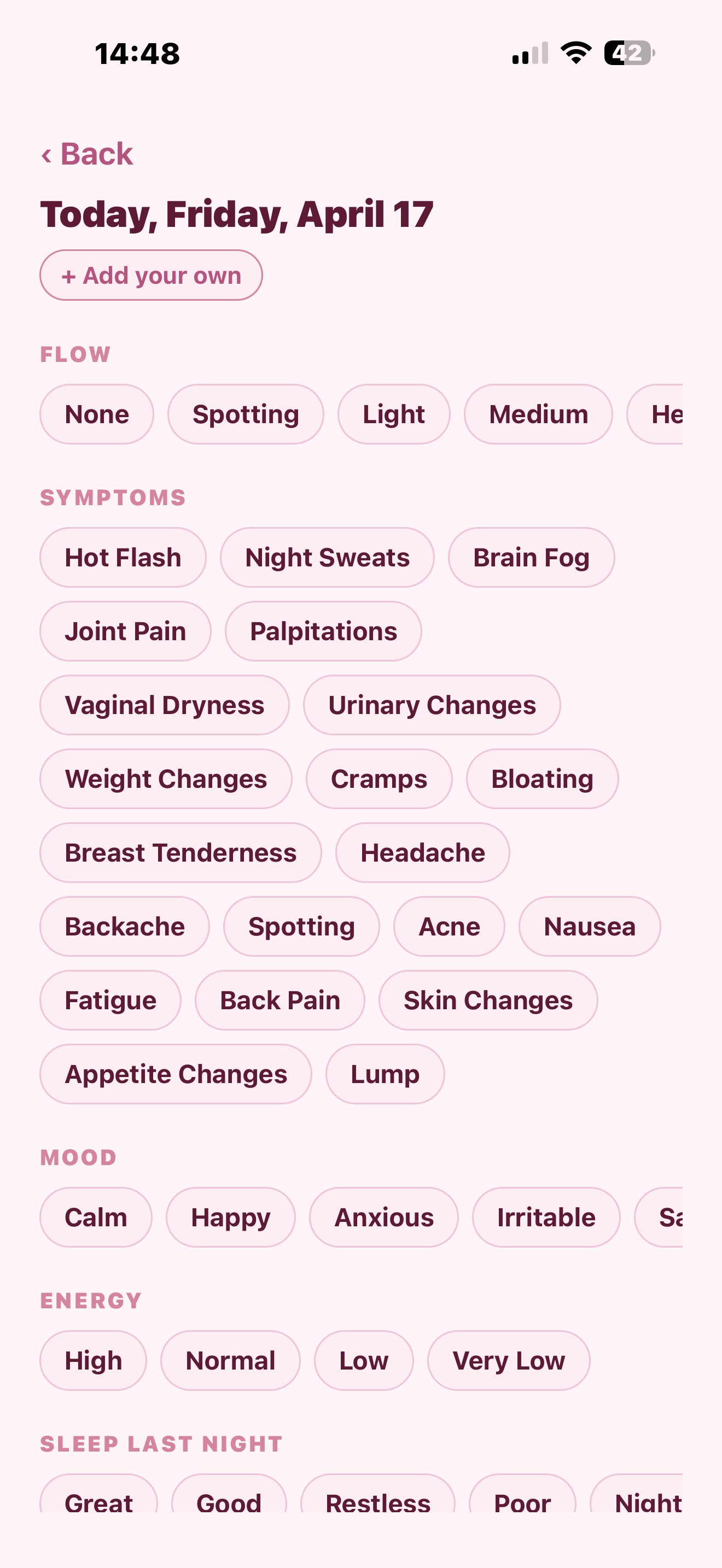Screen dimensions: 722x1568
Task: Tap the Headache chip
Action: pos(422,852)
